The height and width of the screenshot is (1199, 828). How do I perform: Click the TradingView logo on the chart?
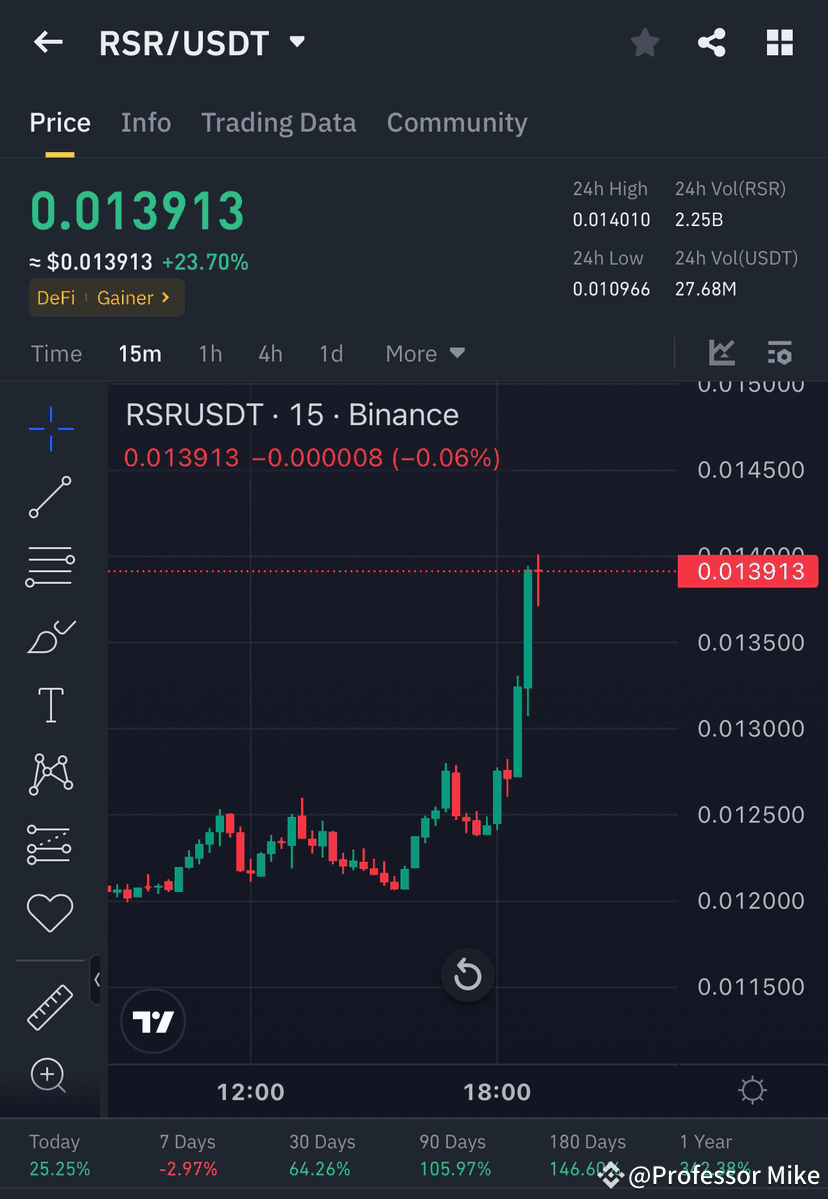point(152,1021)
